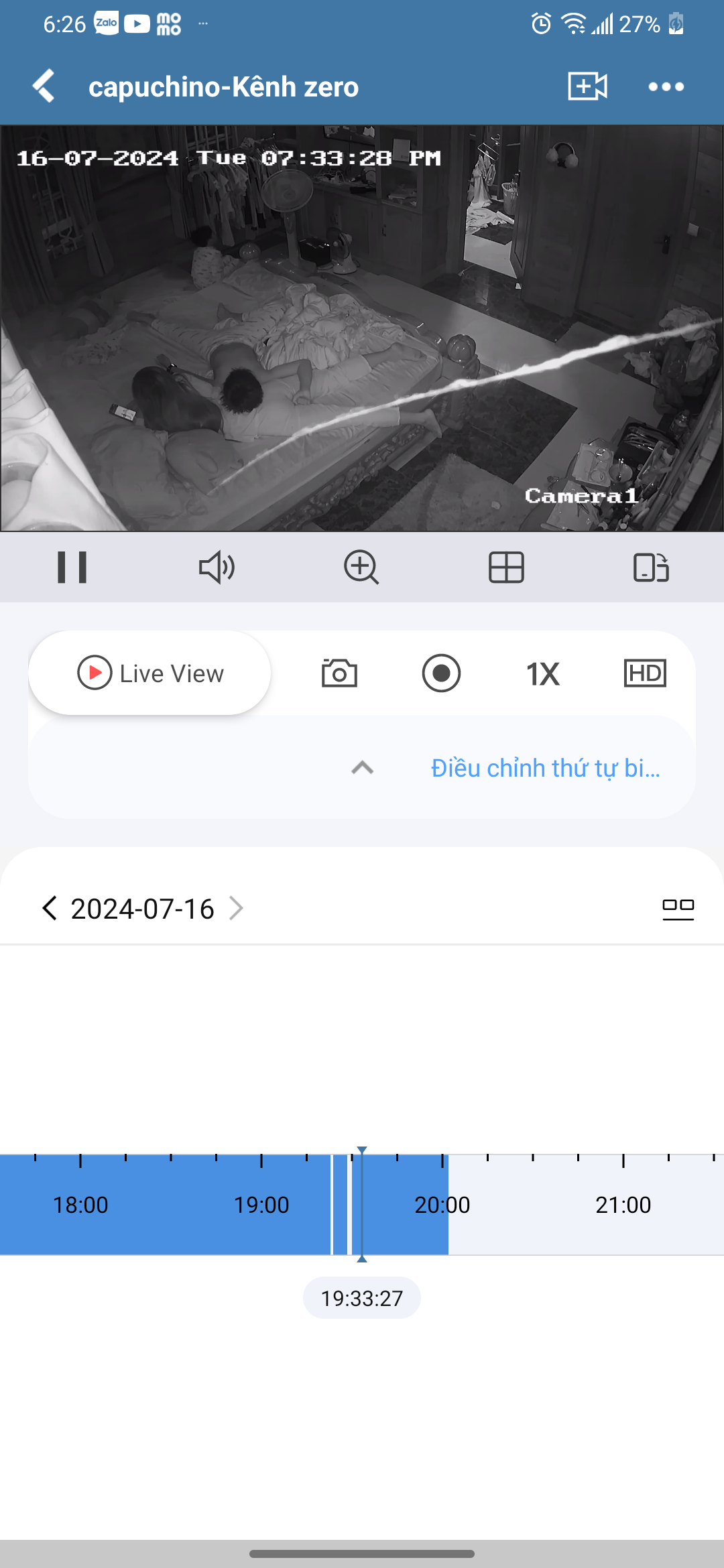Collapse the control panel with the up chevron
Image resolution: width=724 pixels, height=1568 pixels.
[362, 768]
